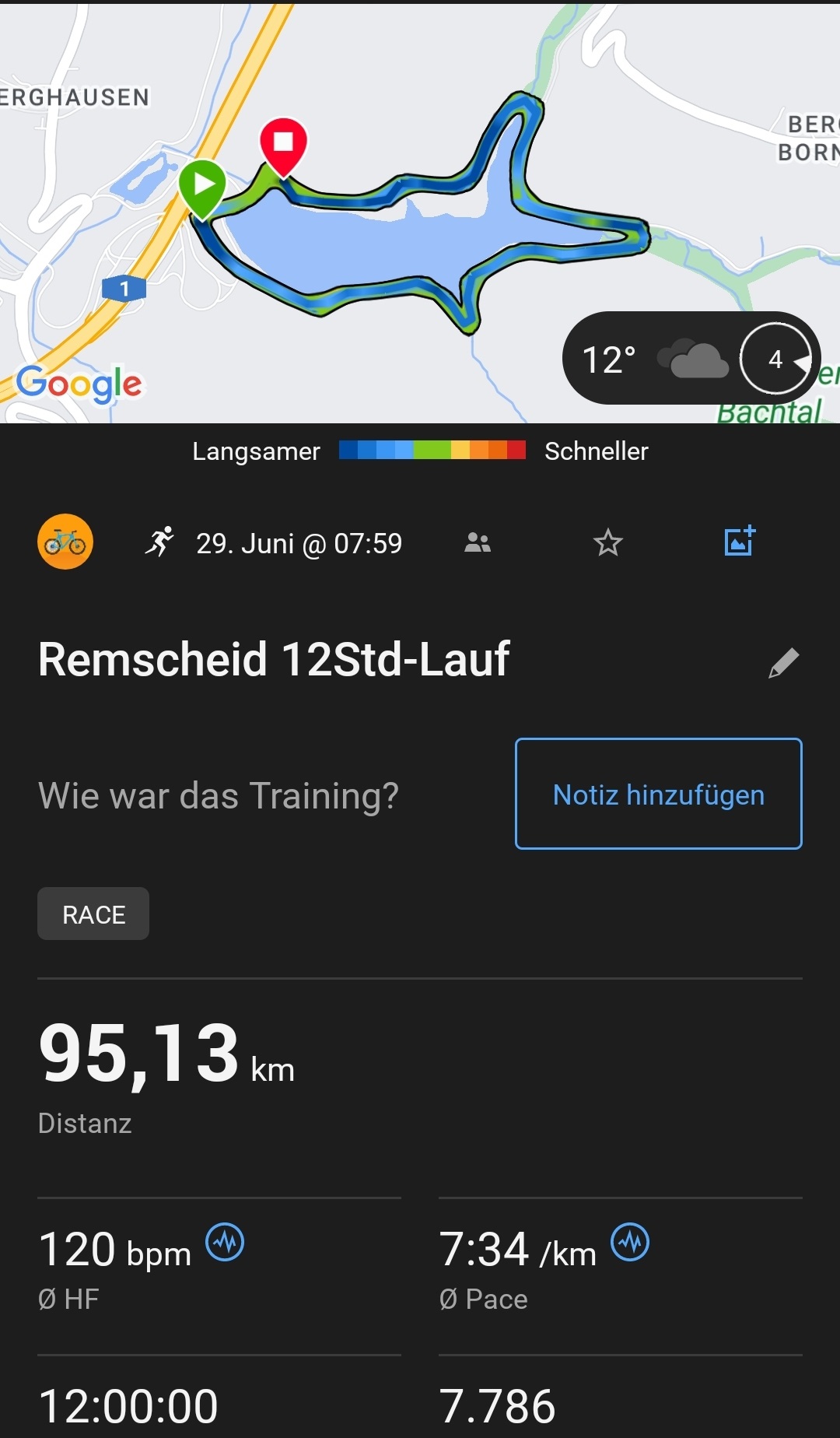Tap the Notiz hinzufügen button
The height and width of the screenshot is (1438, 840).
click(658, 794)
